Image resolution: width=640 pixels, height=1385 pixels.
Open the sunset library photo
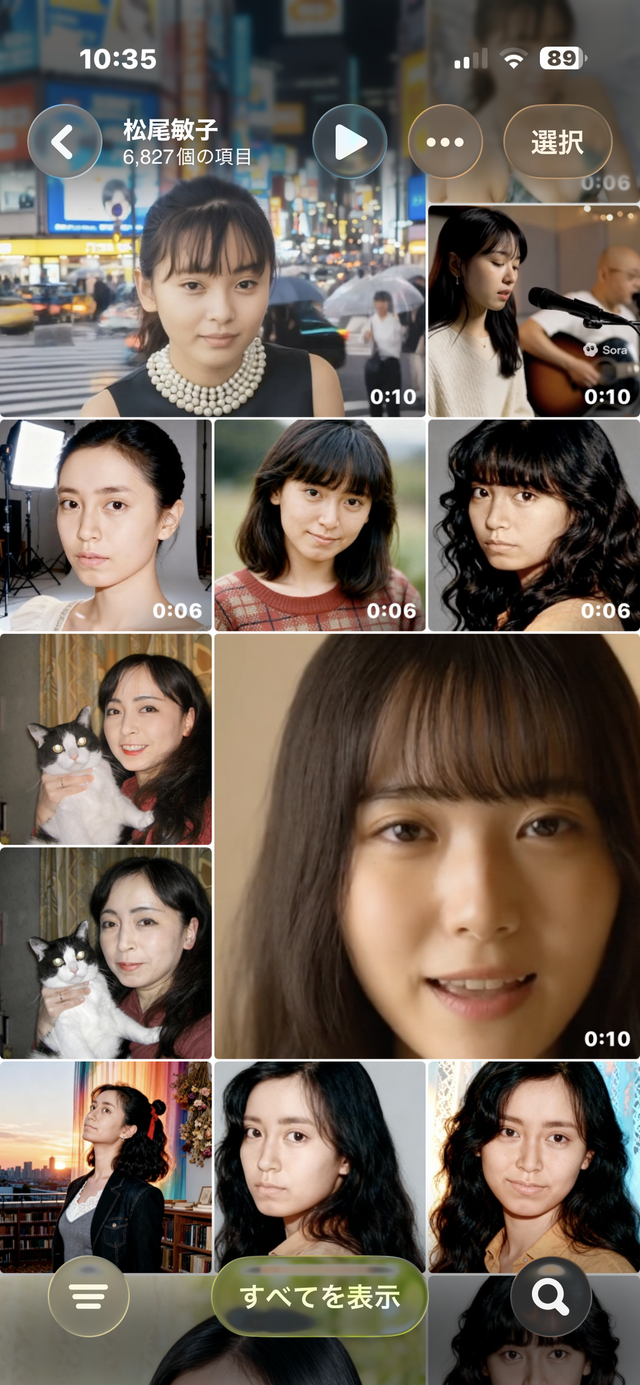106,1166
